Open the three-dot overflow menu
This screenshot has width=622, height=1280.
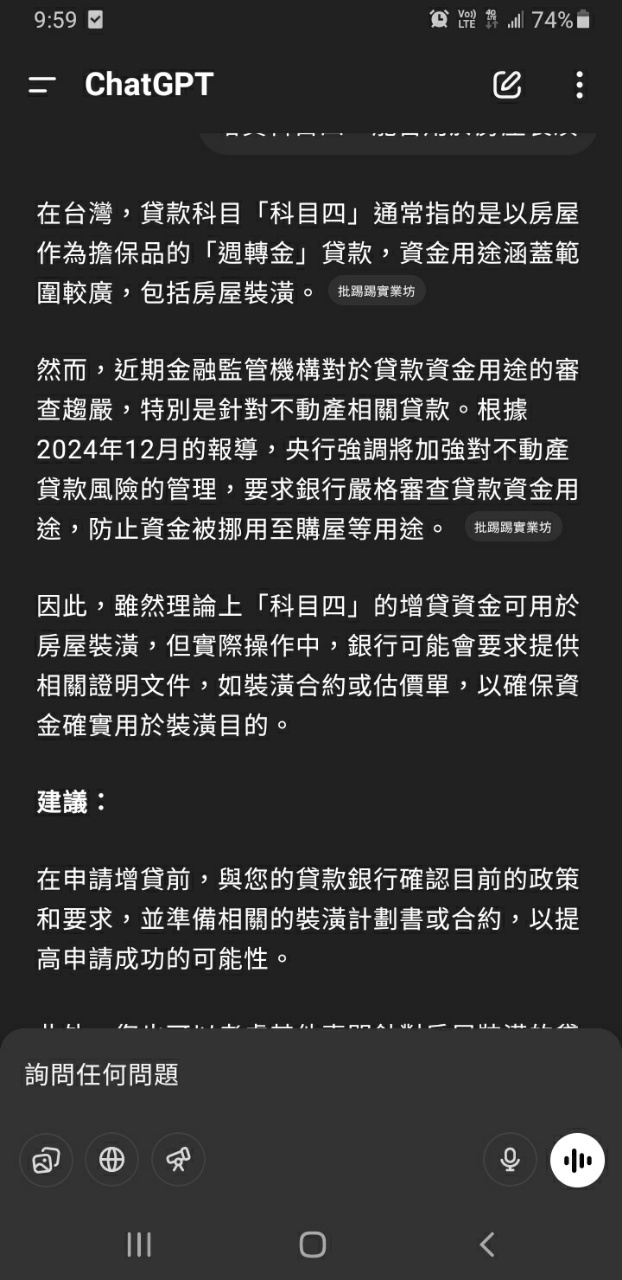click(x=579, y=85)
